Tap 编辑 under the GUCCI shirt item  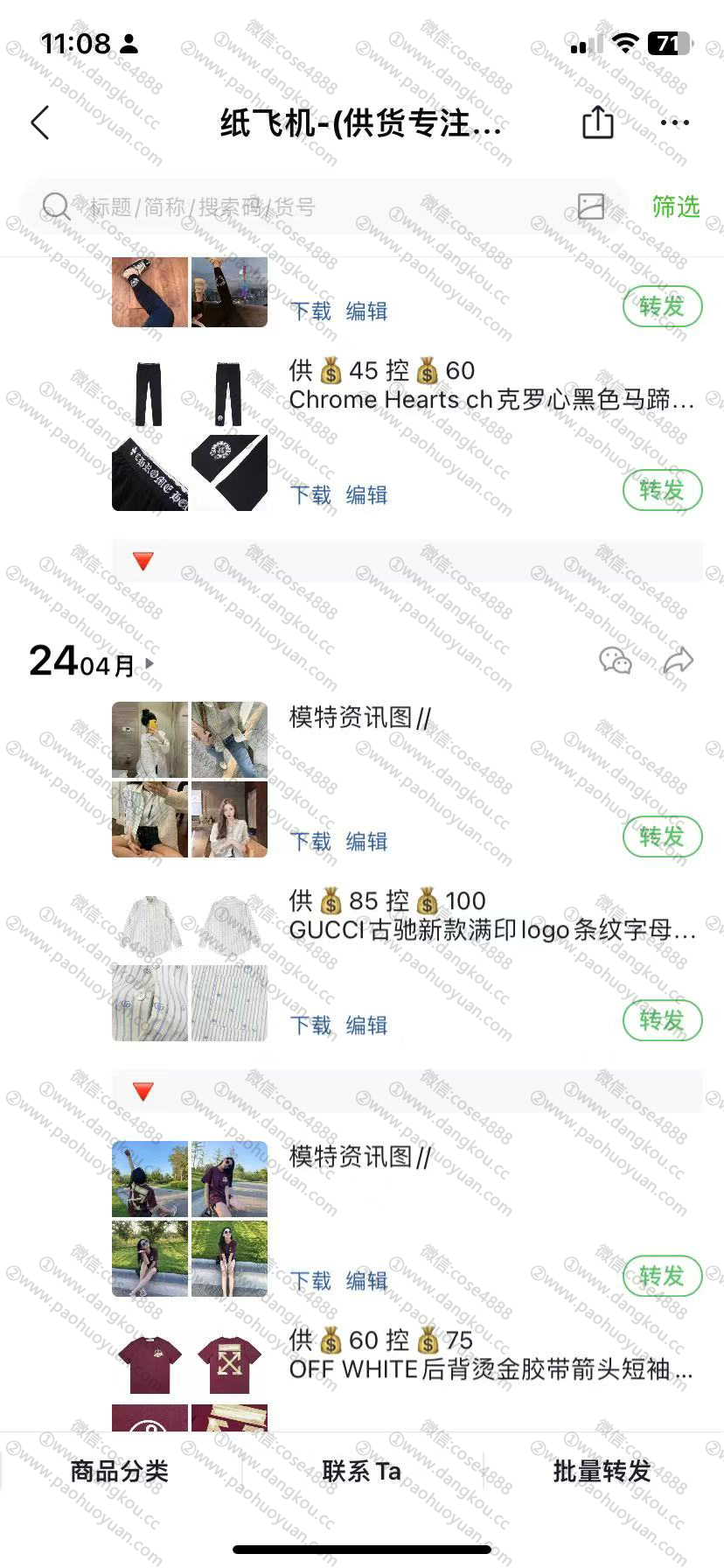(x=366, y=1025)
